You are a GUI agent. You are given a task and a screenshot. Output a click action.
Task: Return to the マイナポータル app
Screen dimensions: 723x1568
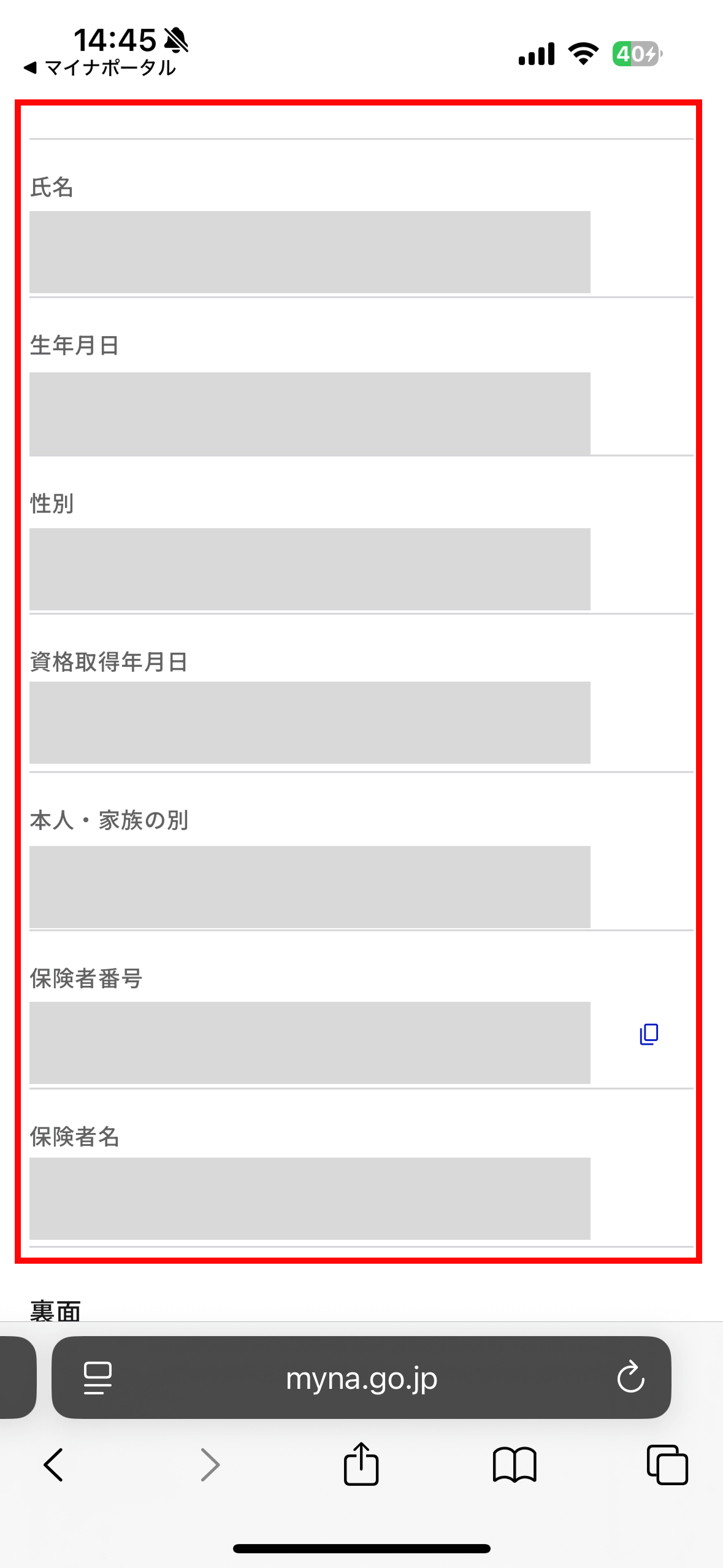click(x=99, y=67)
